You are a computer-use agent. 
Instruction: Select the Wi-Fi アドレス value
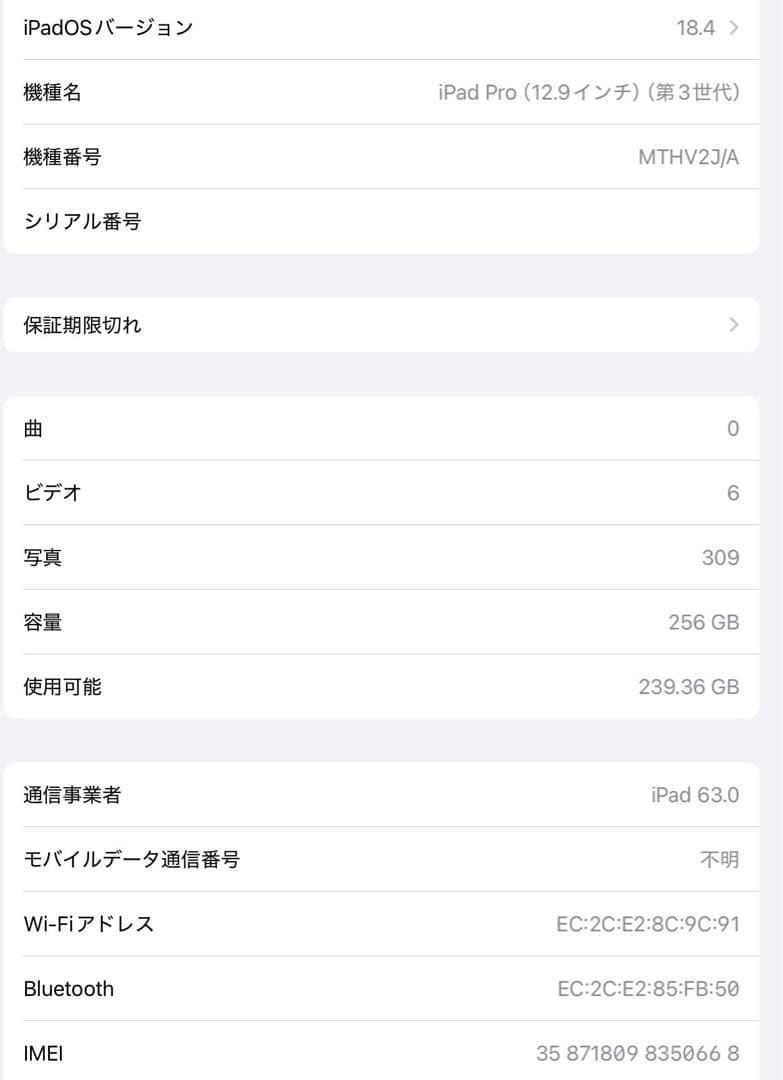click(650, 924)
